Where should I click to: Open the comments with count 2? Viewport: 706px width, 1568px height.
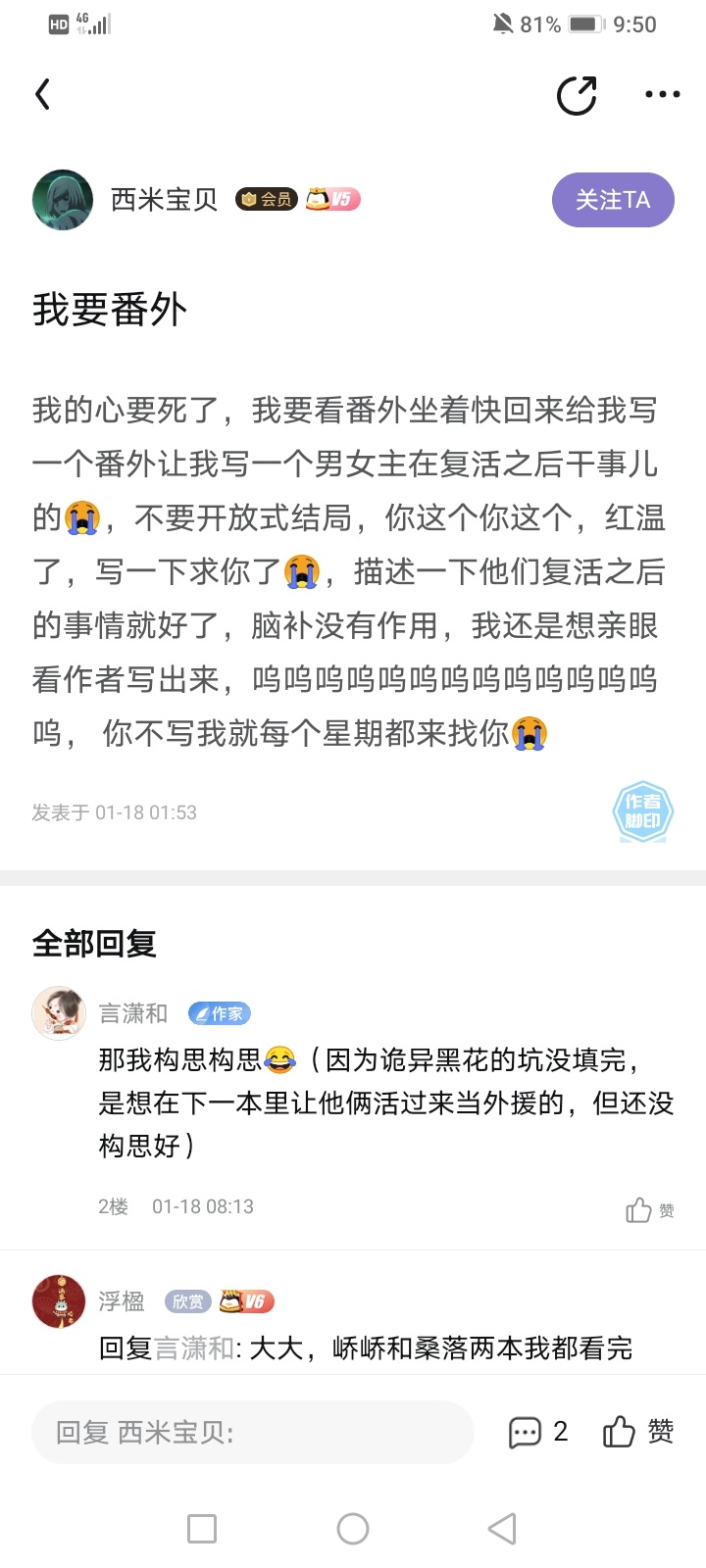pyautogui.click(x=538, y=1433)
